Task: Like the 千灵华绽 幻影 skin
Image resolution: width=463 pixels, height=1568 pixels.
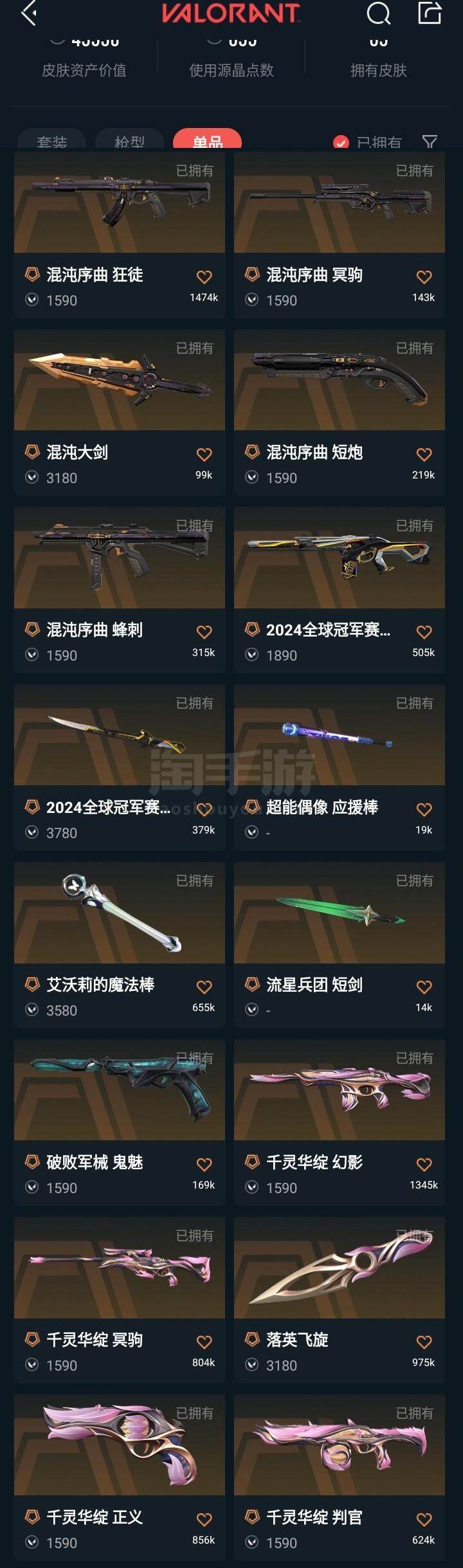Action: [424, 1165]
